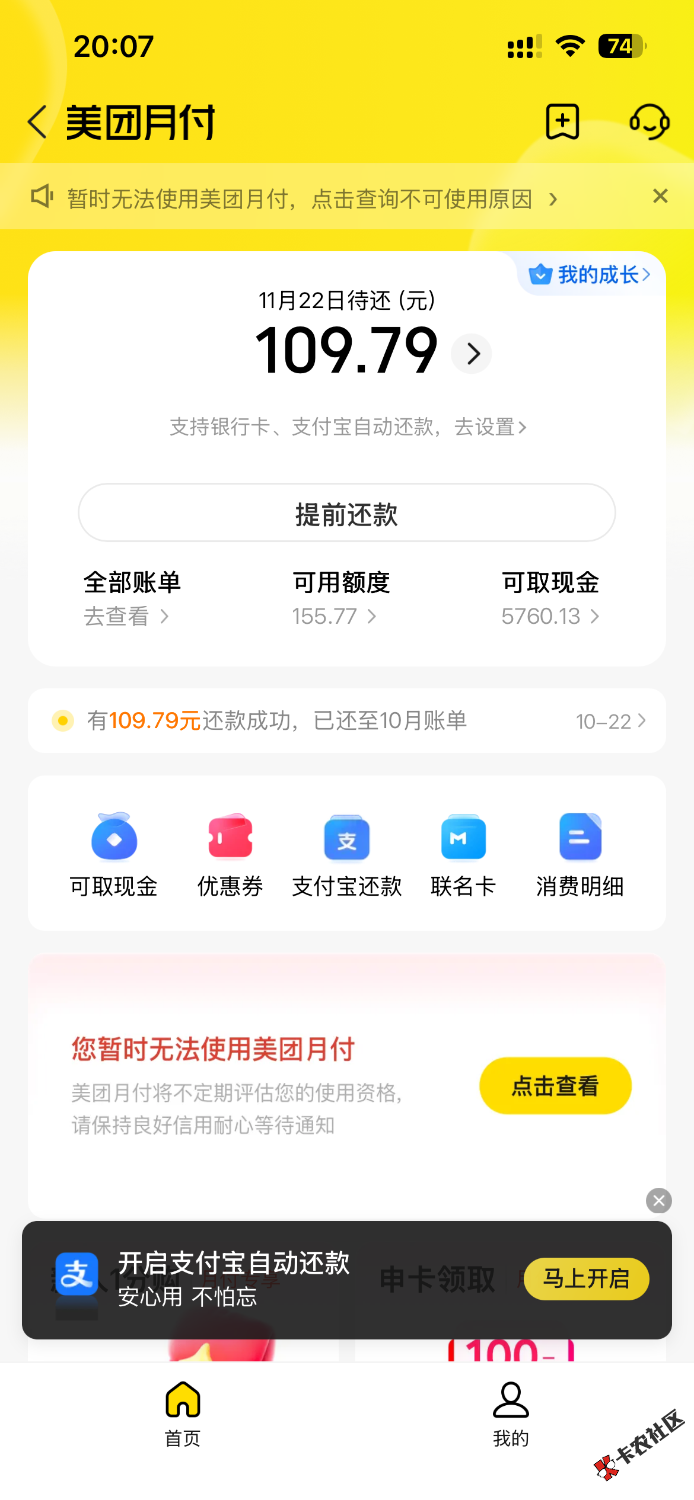Open 可用额度 155.77 details
The height and width of the screenshot is (1500, 694).
[x=335, y=616]
